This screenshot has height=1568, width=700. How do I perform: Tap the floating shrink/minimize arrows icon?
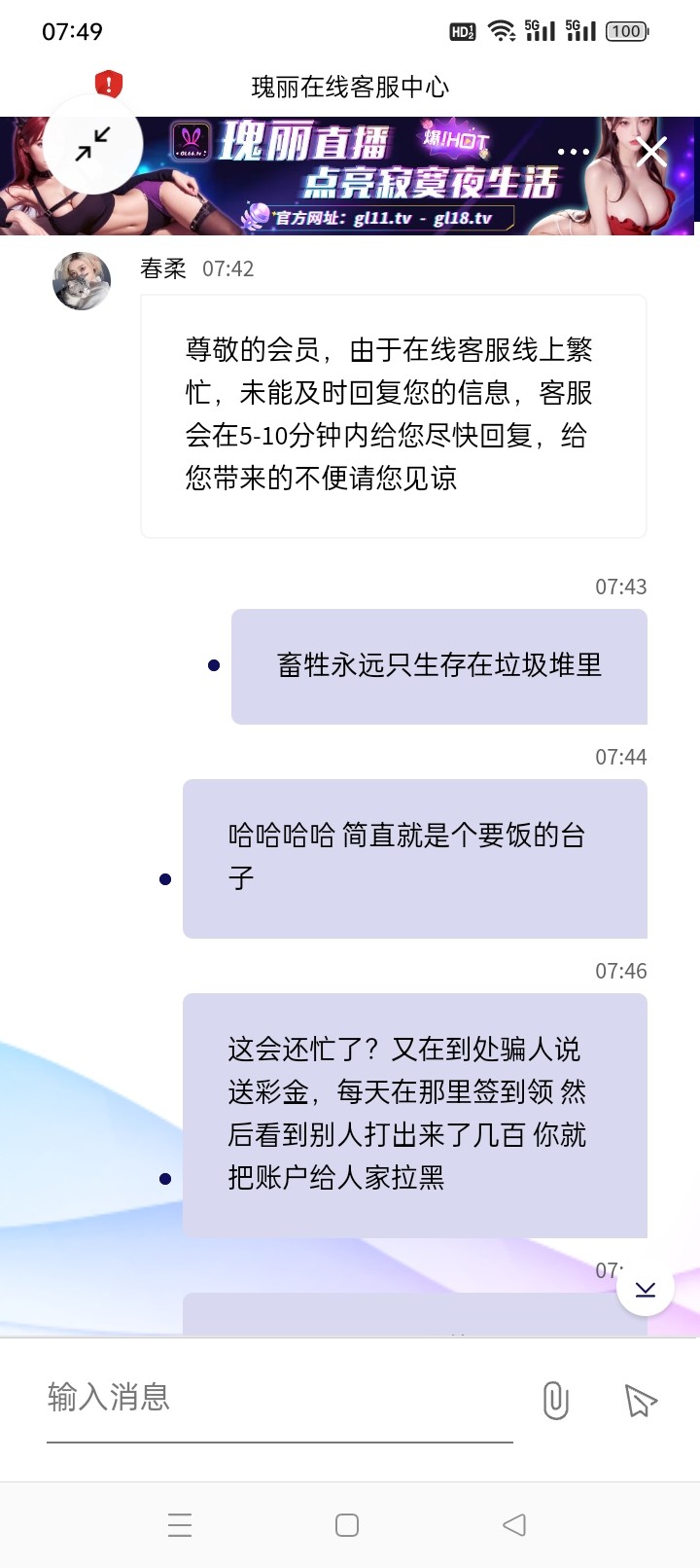click(x=94, y=144)
